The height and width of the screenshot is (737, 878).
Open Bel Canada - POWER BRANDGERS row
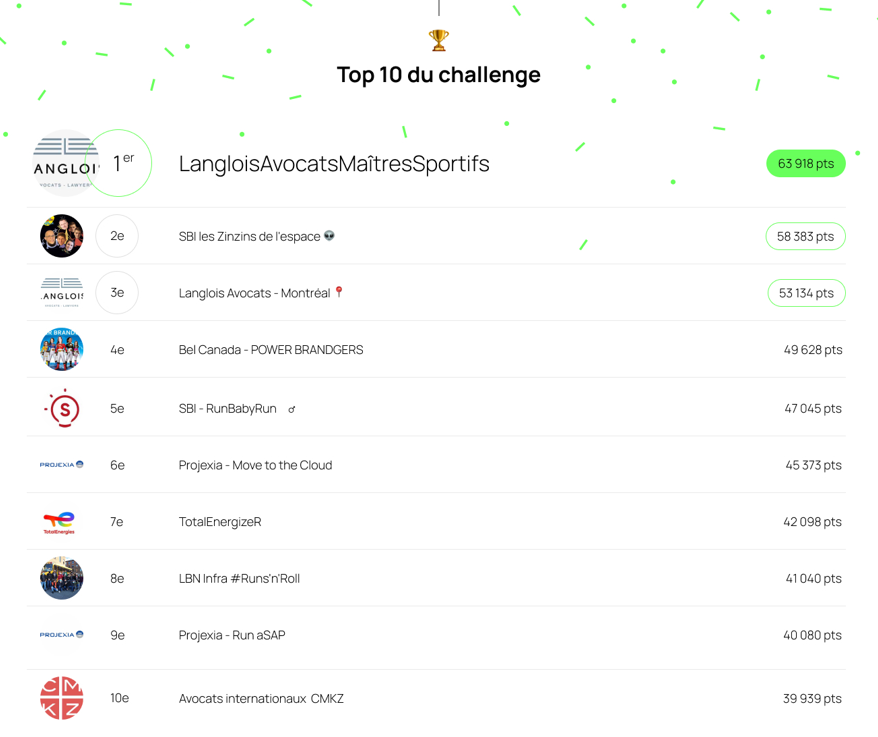(x=270, y=350)
